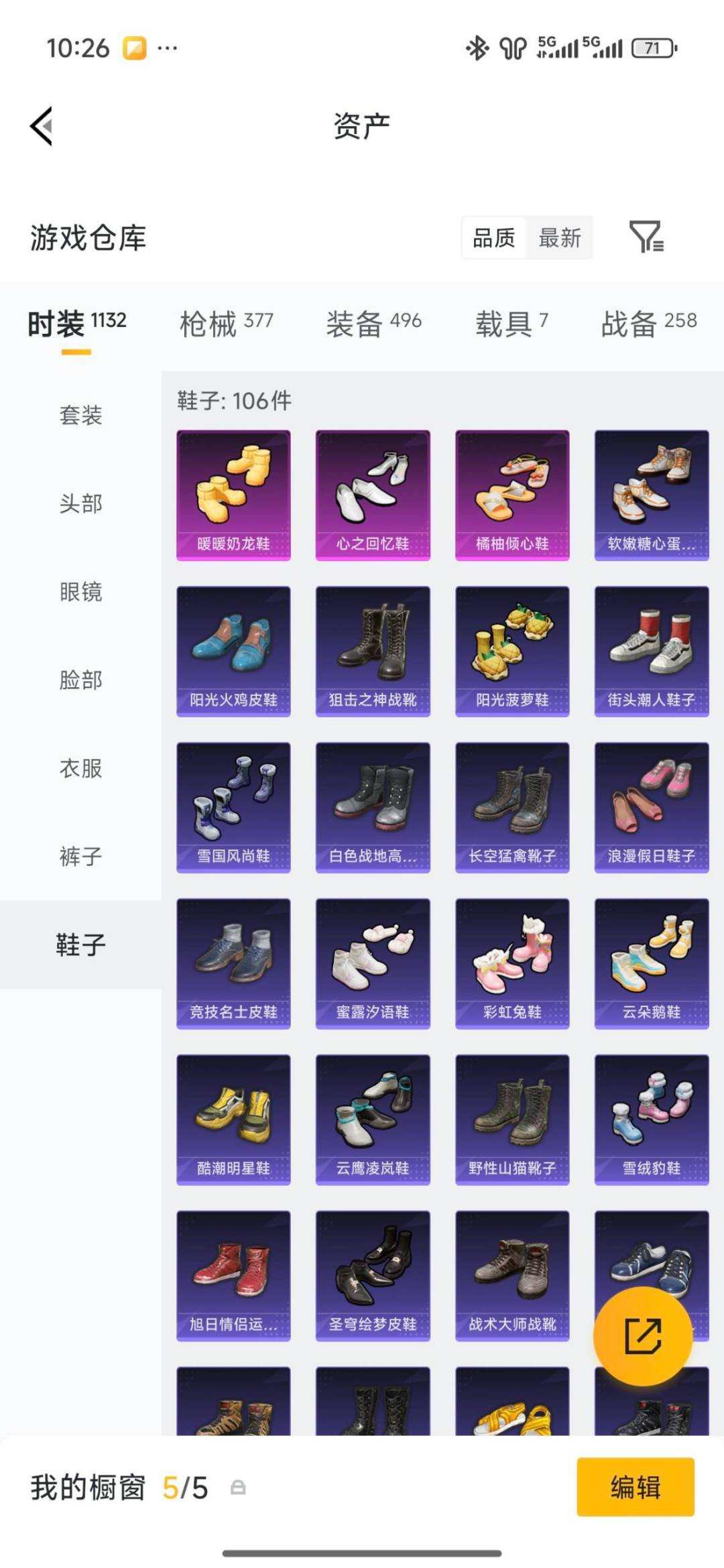Select the 暖暖奶龙鞋 item thumbnail
The height and width of the screenshot is (1568, 724).
coord(233,494)
